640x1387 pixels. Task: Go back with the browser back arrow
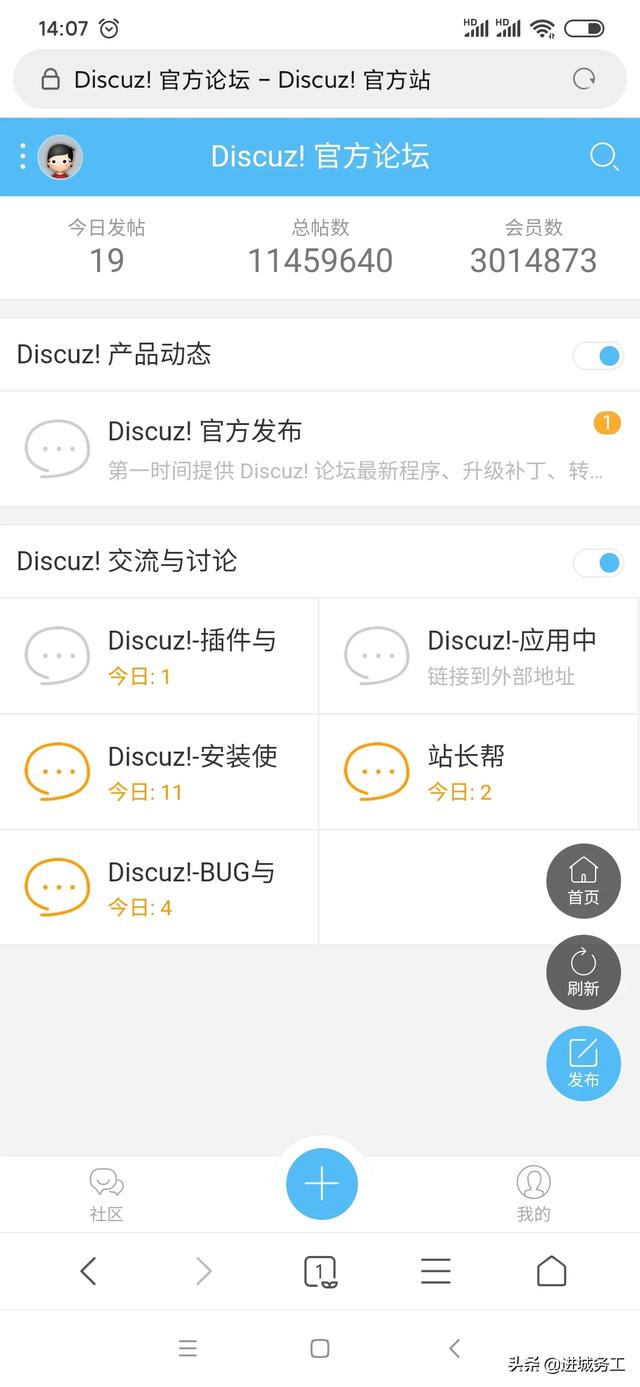click(x=88, y=1271)
